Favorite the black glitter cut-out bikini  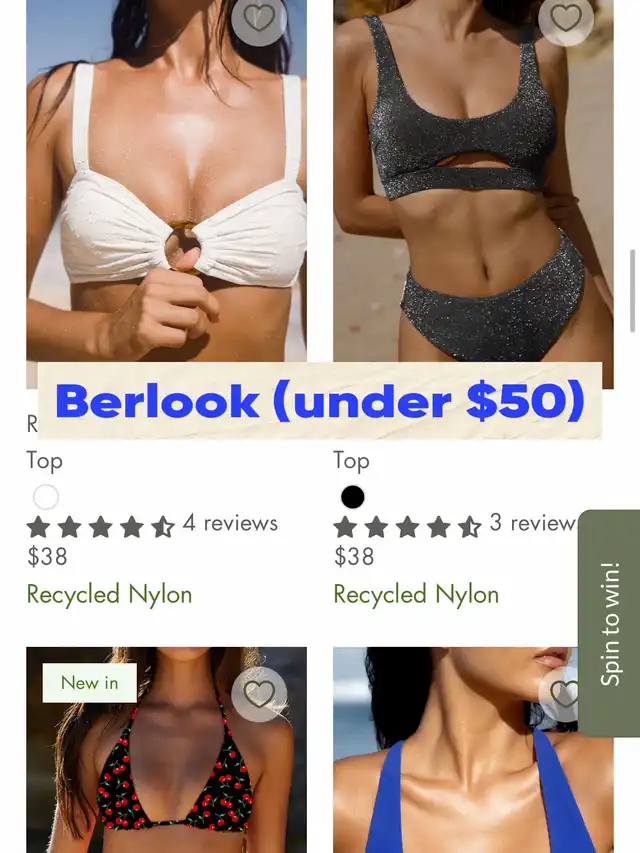(566, 17)
